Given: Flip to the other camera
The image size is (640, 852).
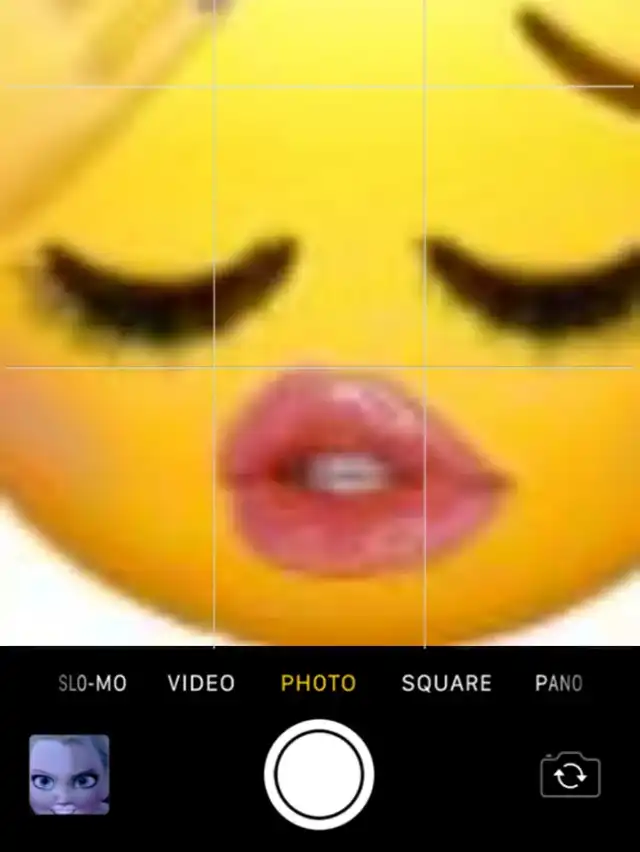Looking at the screenshot, I should [x=570, y=776].
